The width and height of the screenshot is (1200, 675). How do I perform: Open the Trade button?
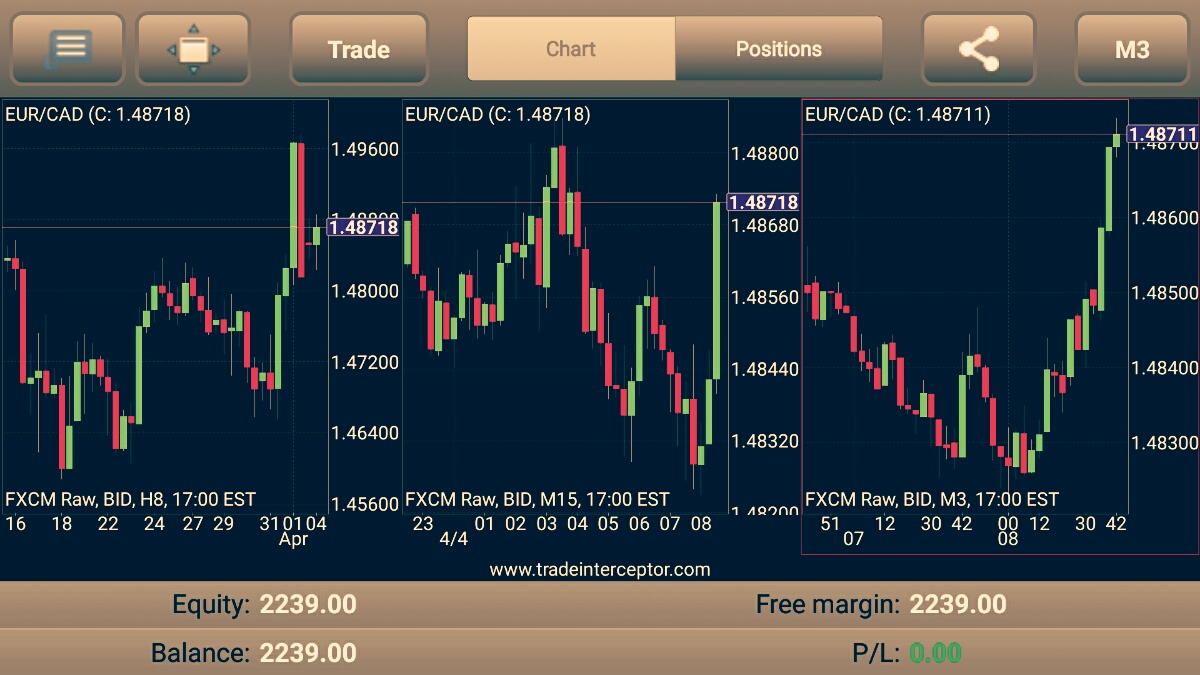pos(358,49)
